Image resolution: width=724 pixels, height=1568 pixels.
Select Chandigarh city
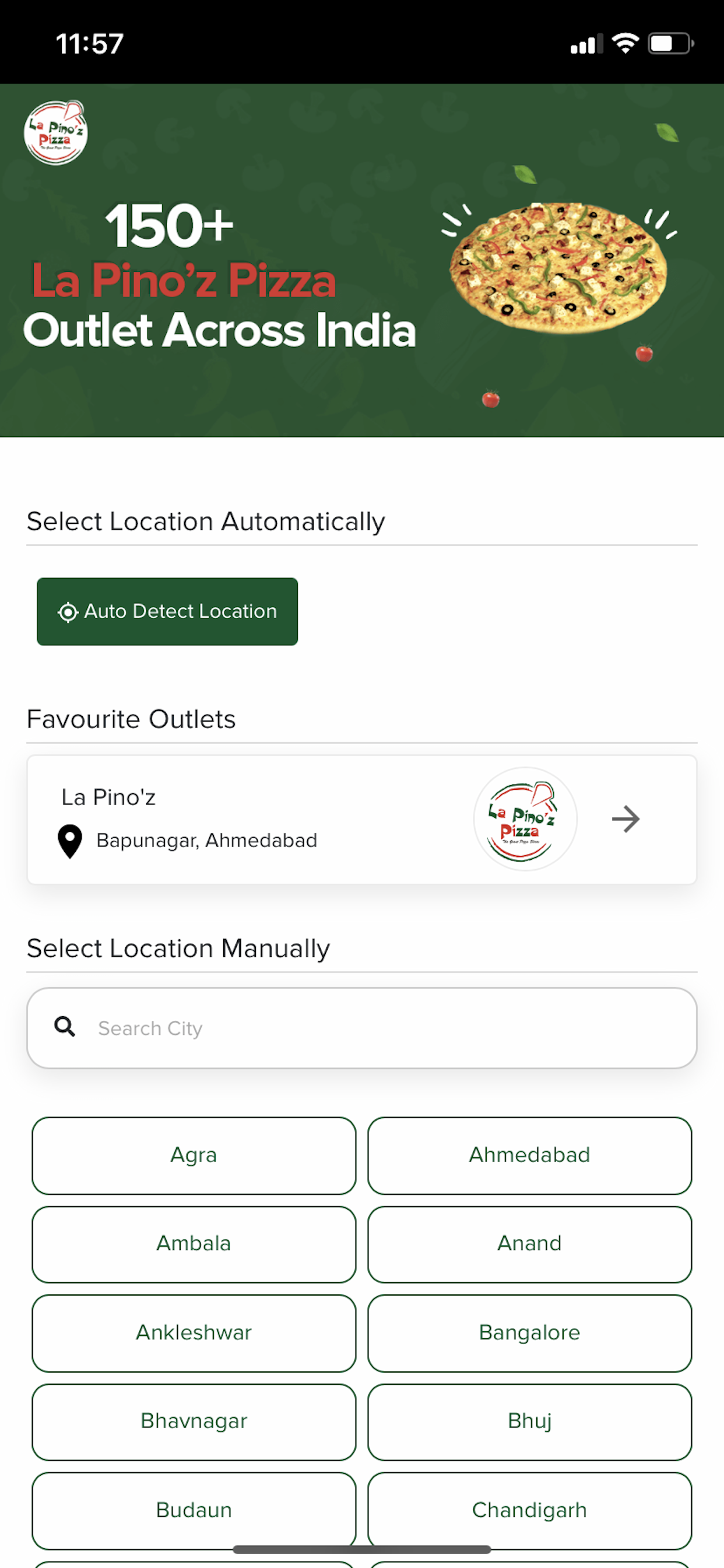coord(530,1511)
